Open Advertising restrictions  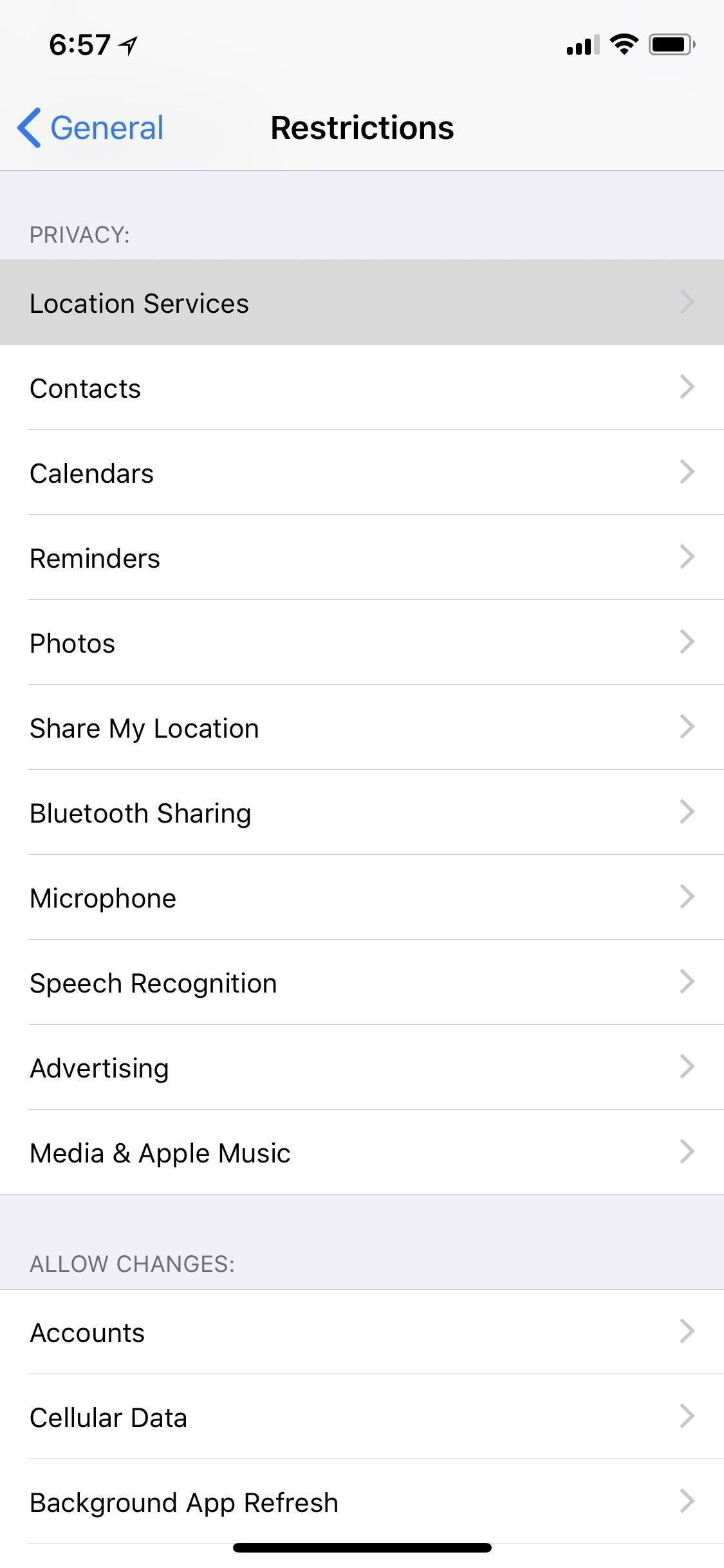tap(362, 1067)
